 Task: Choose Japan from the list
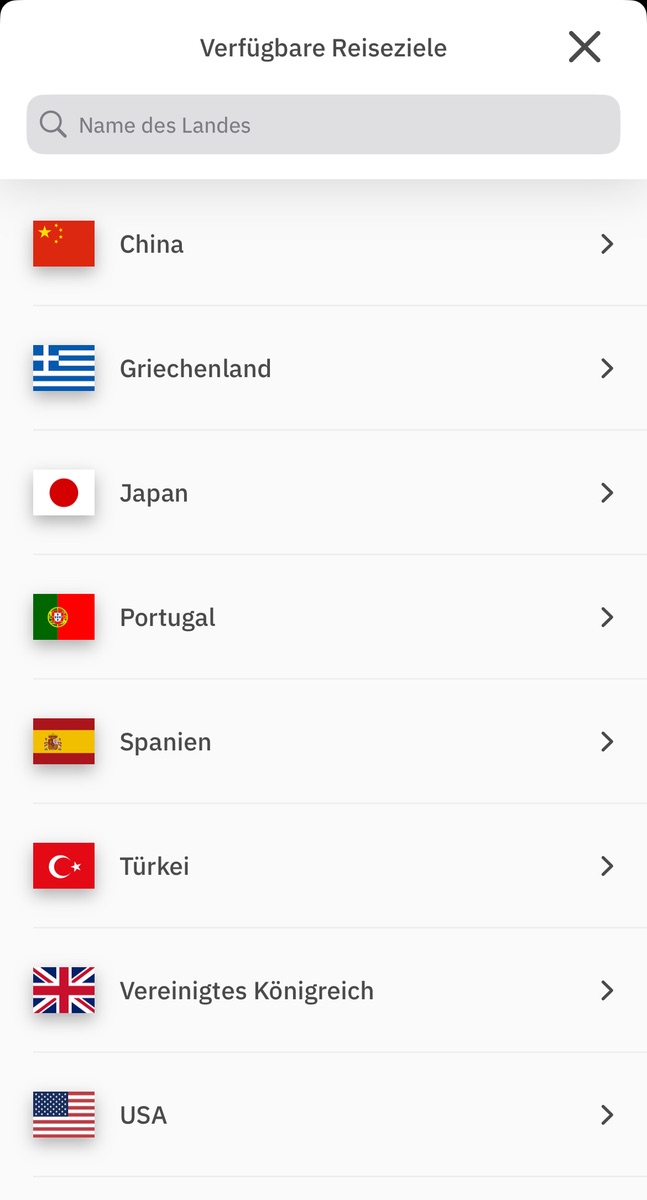tap(323, 493)
